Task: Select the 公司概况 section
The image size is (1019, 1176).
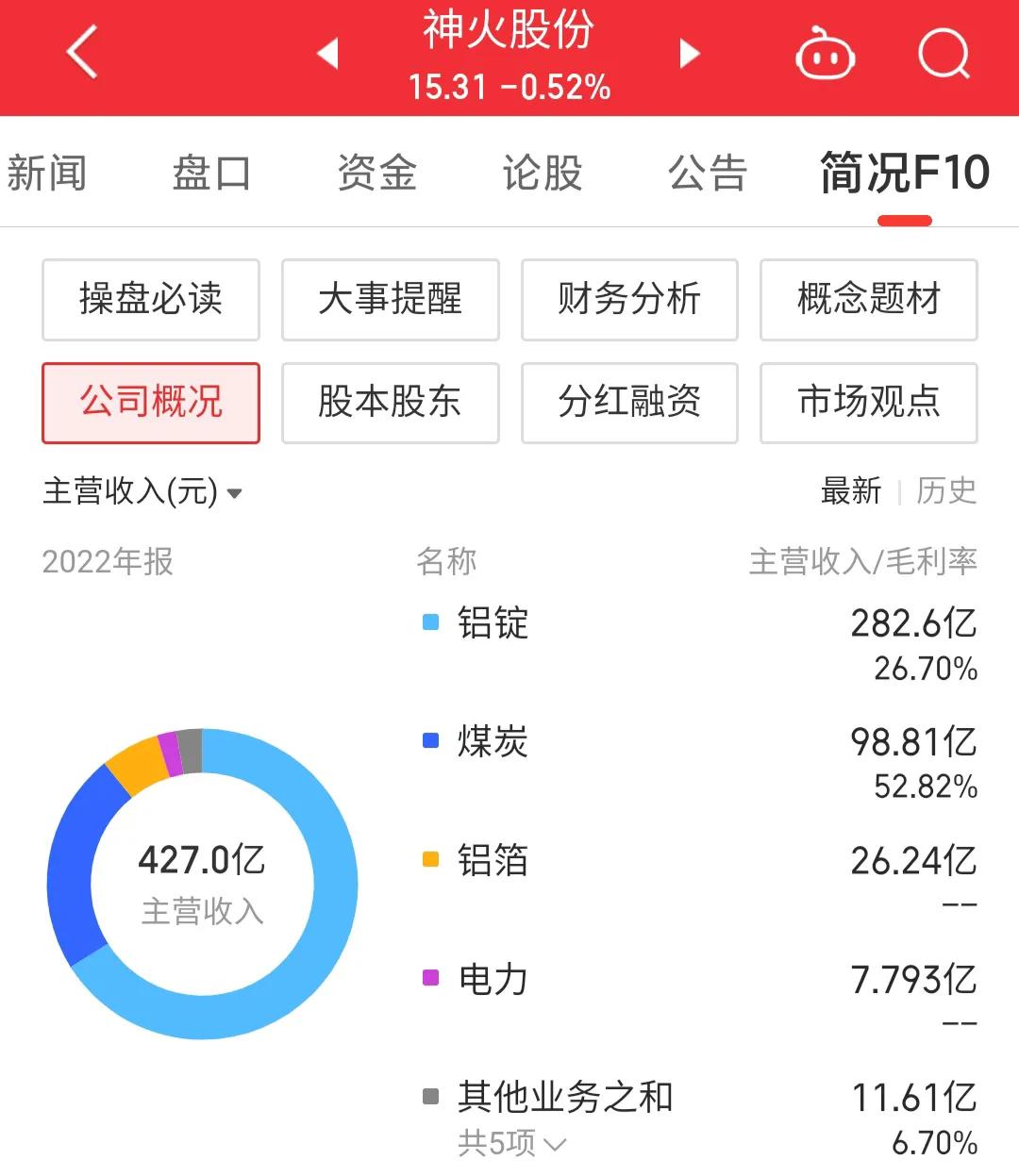Action: click(150, 402)
